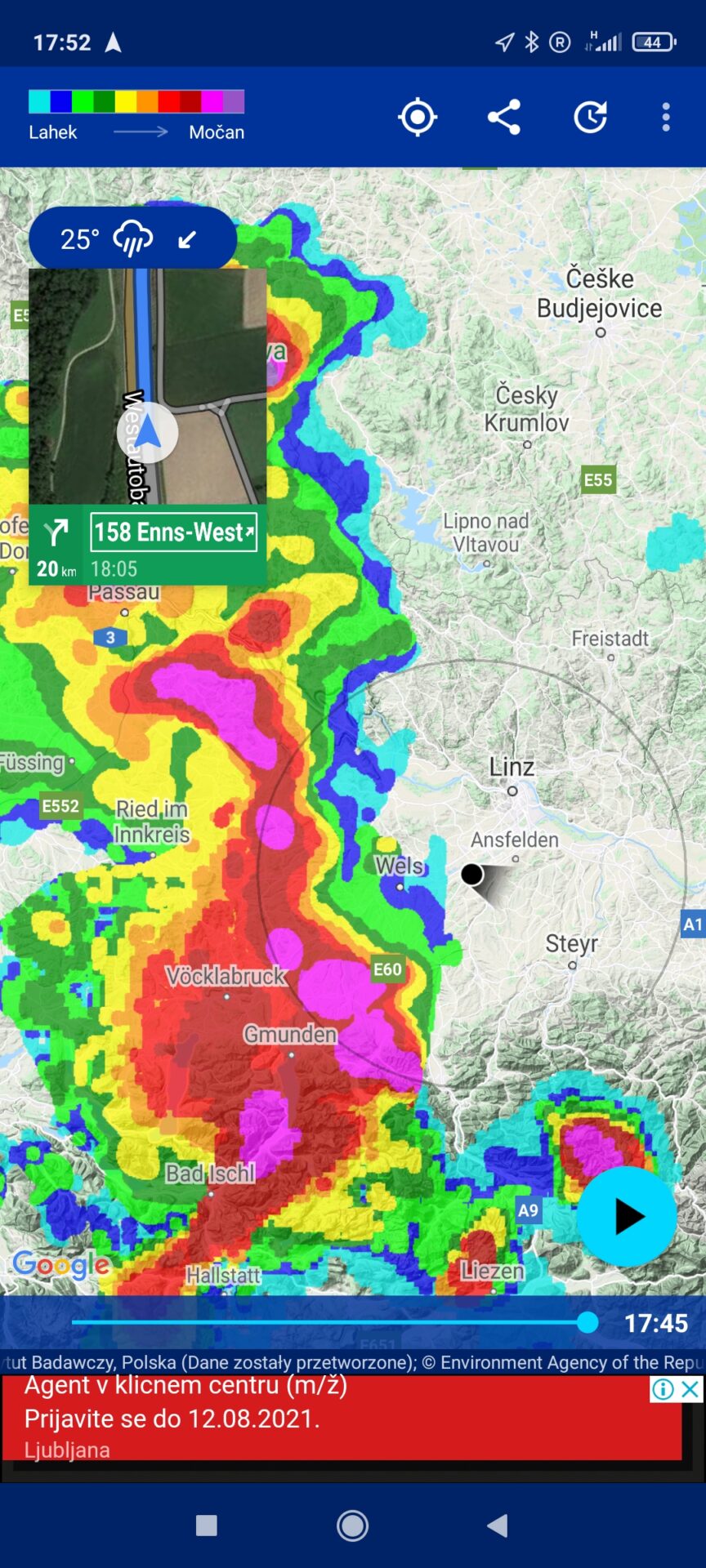Open the three-dot overflow menu
The image size is (706, 1568).
[x=666, y=118]
